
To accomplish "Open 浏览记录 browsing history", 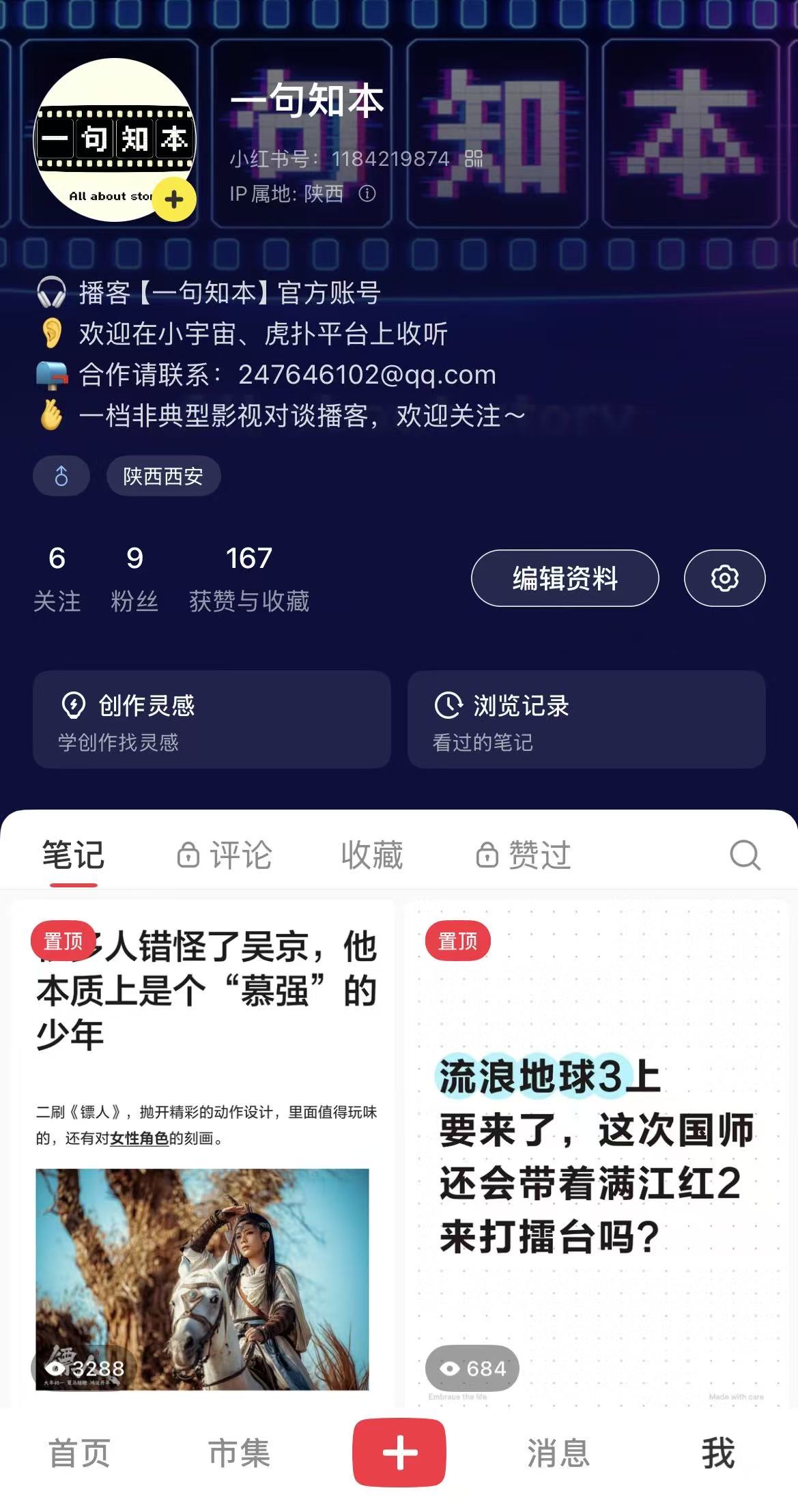I will coord(586,719).
